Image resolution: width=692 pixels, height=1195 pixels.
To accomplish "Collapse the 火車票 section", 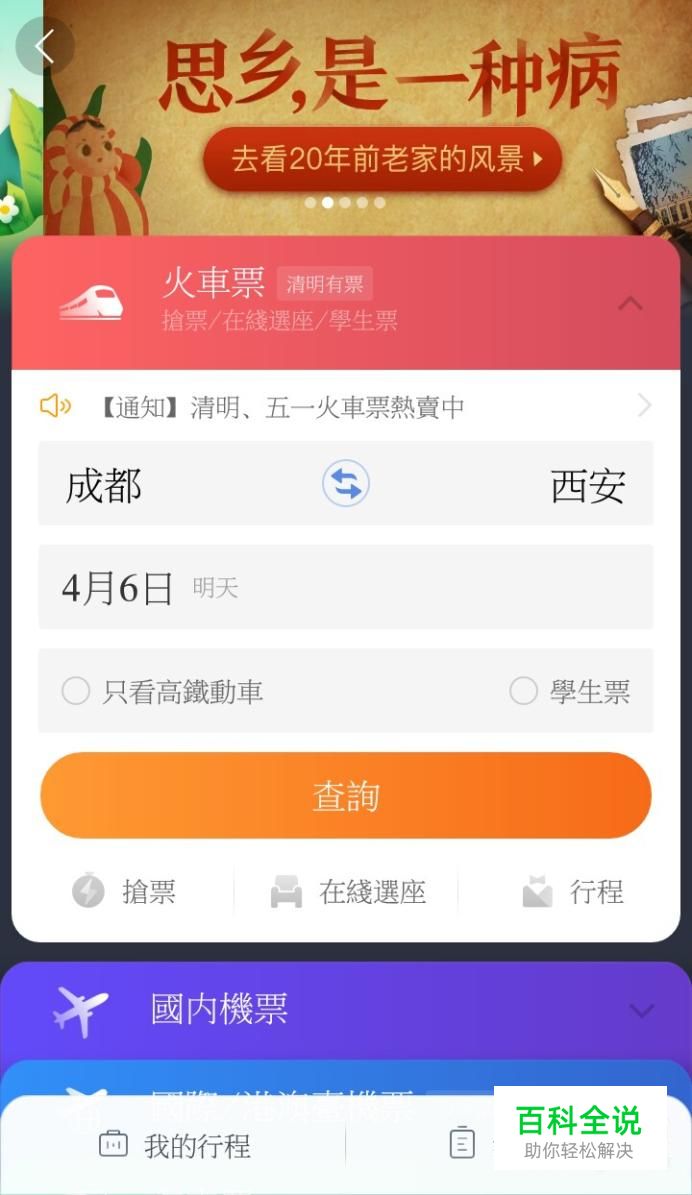I will [x=630, y=303].
